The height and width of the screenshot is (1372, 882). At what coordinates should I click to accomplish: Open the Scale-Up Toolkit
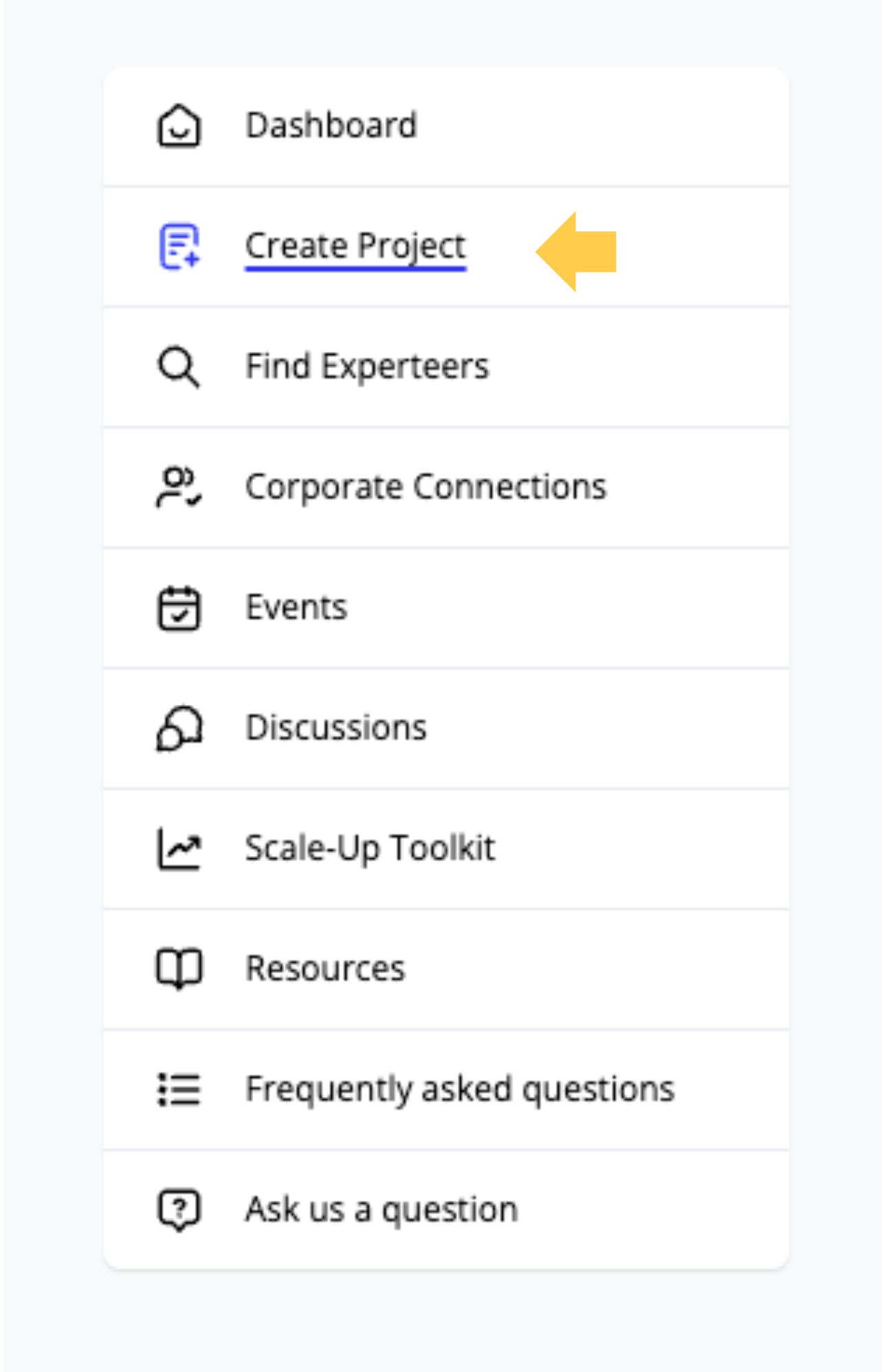click(369, 848)
